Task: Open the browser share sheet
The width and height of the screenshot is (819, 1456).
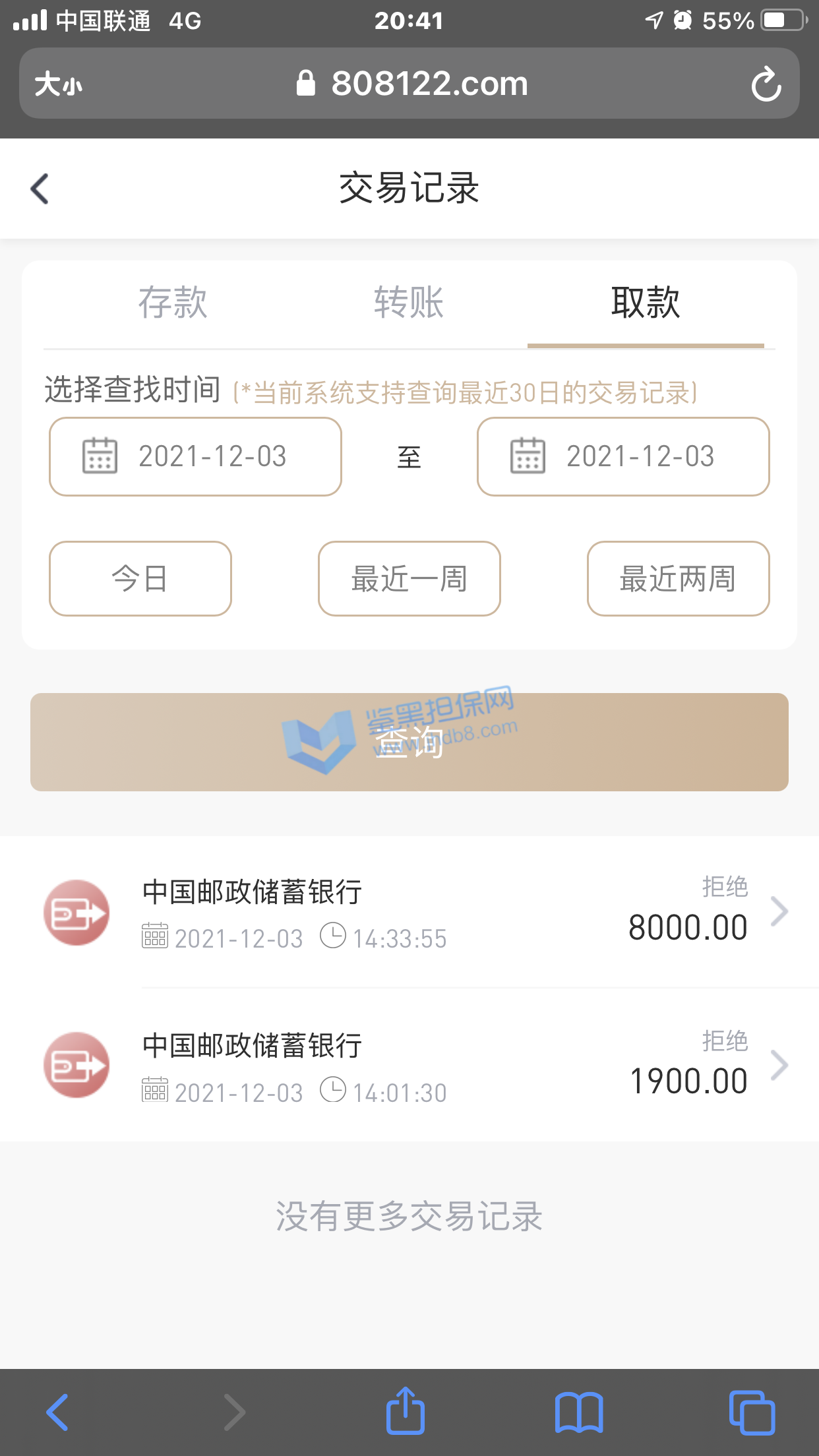Action: click(405, 1412)
